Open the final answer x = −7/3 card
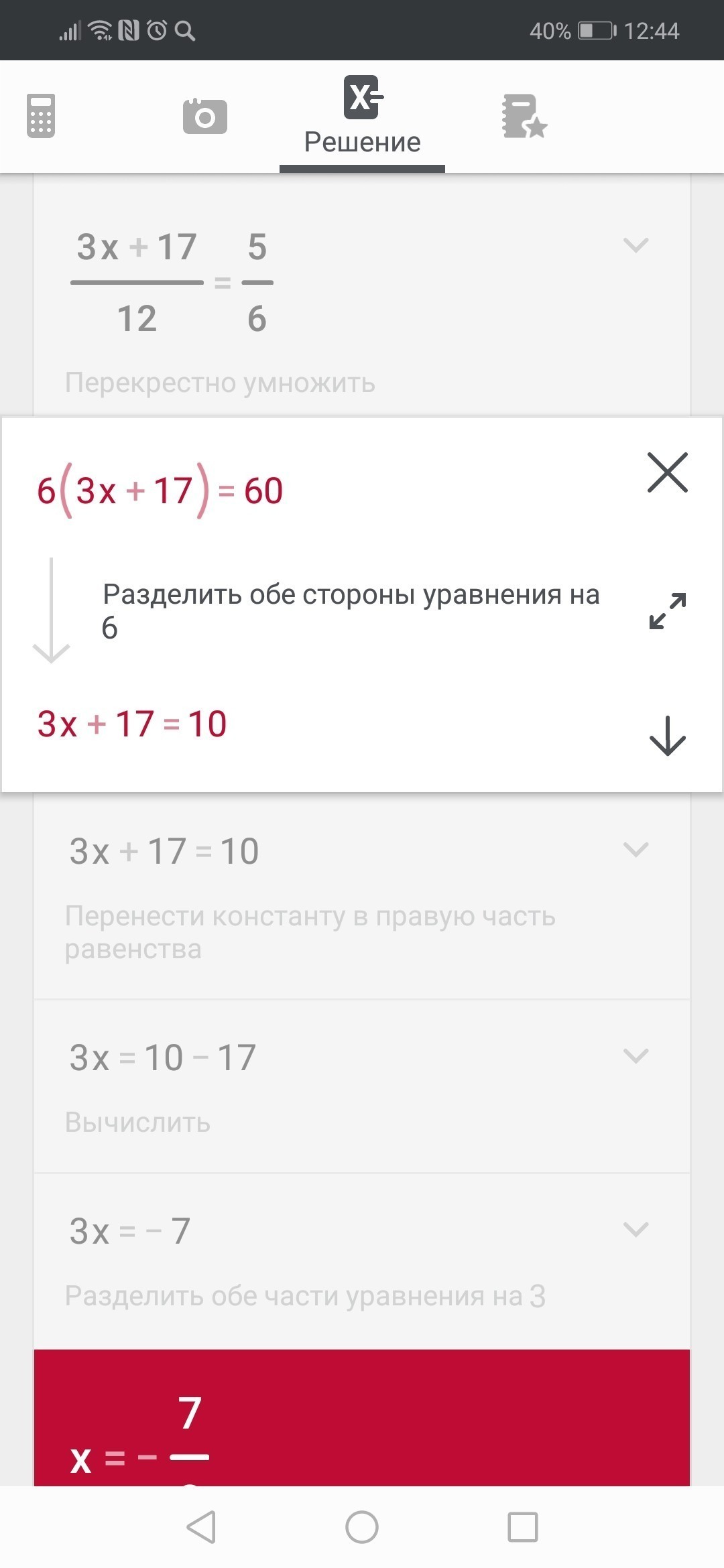 (362, 1421)
